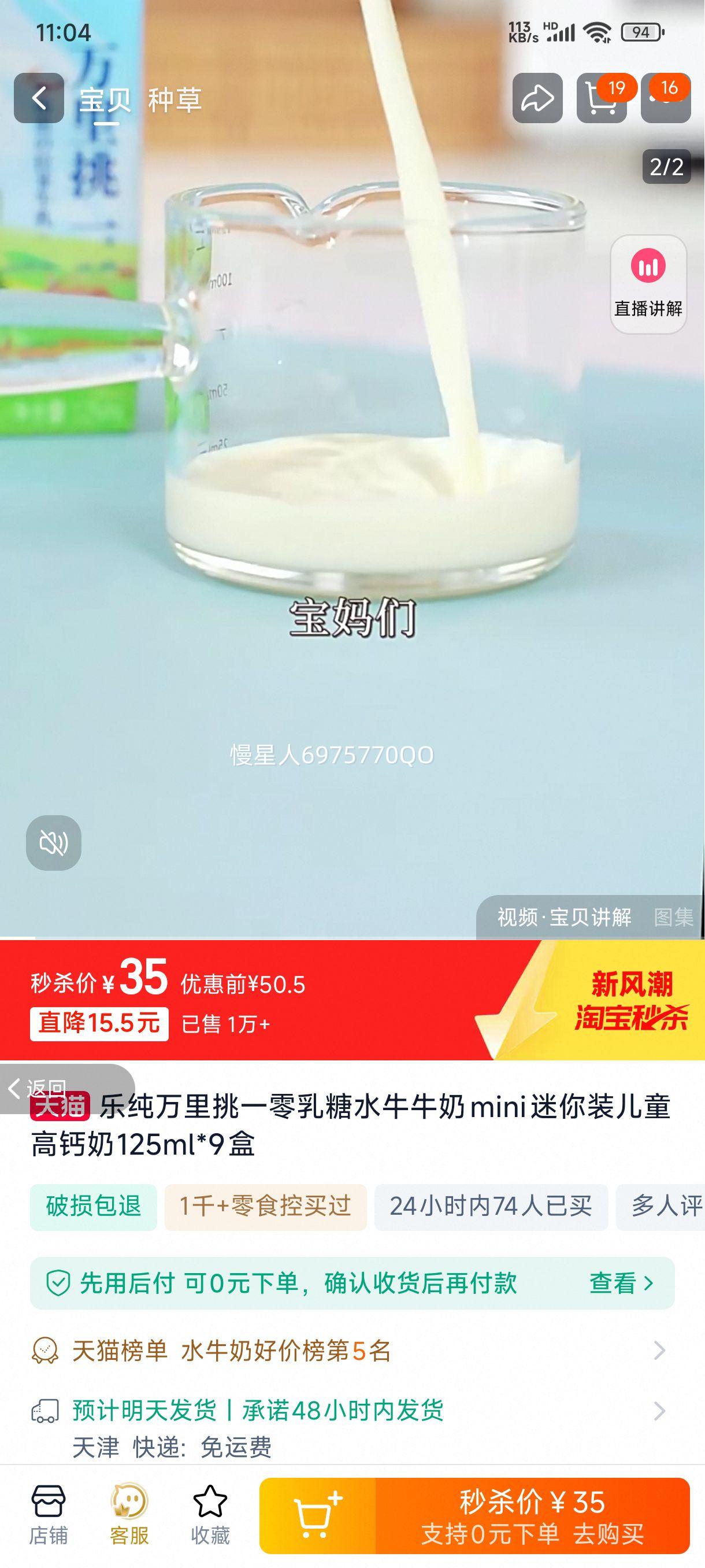Unmute the product video

(x=55, y=843)
